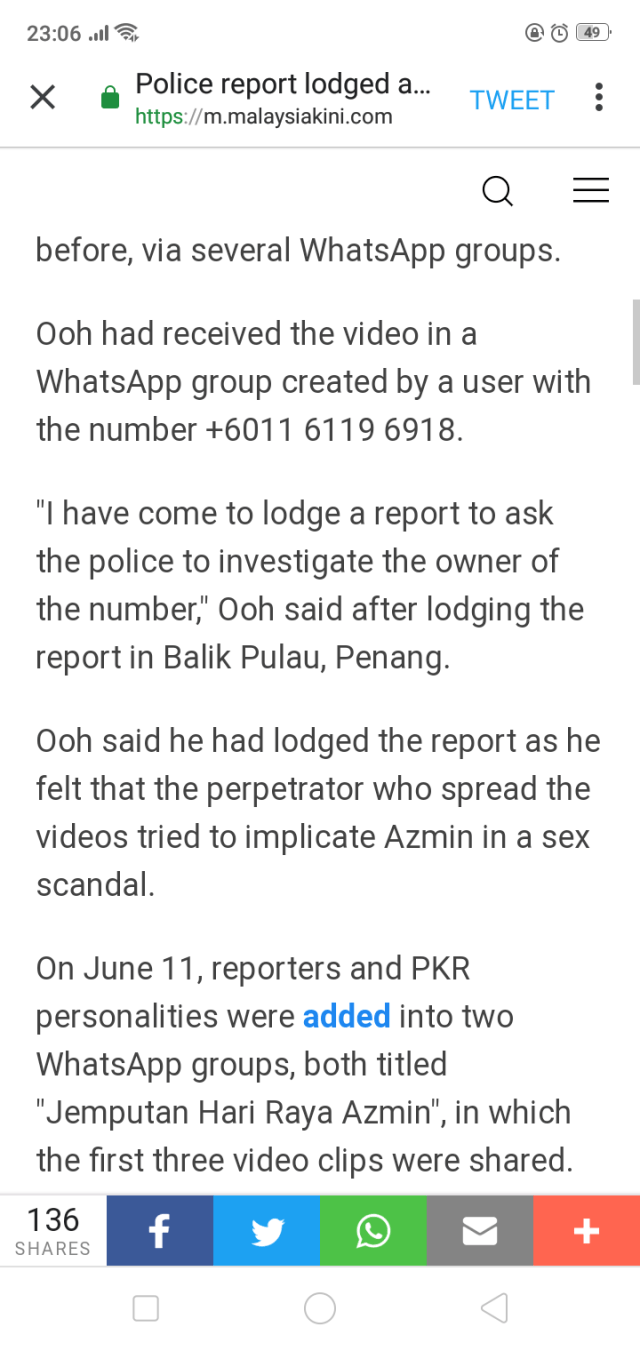Follow the blue 'added' link
Image resolution: width=640 pixels, height=1351 pixels.
(x=346, y=1016)
